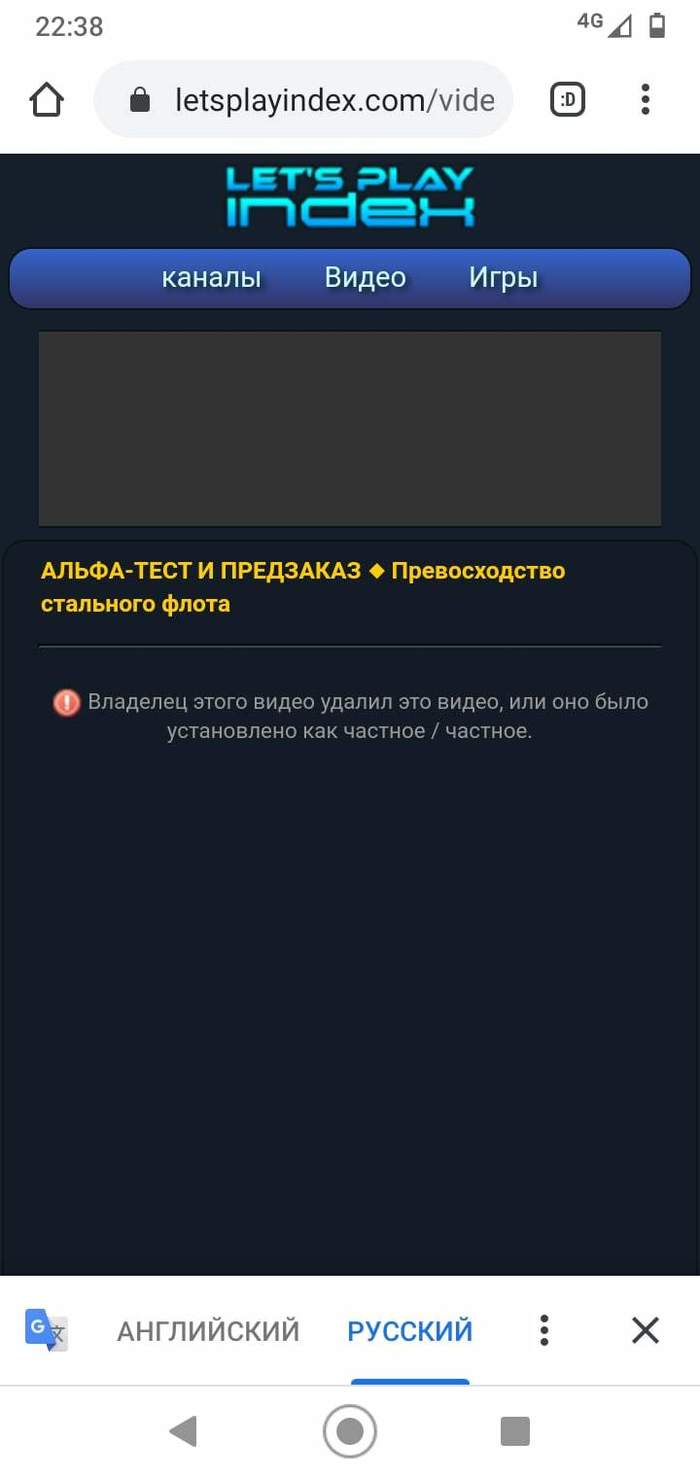
Task: Go to the каналы section
Action: click(211, 277)
